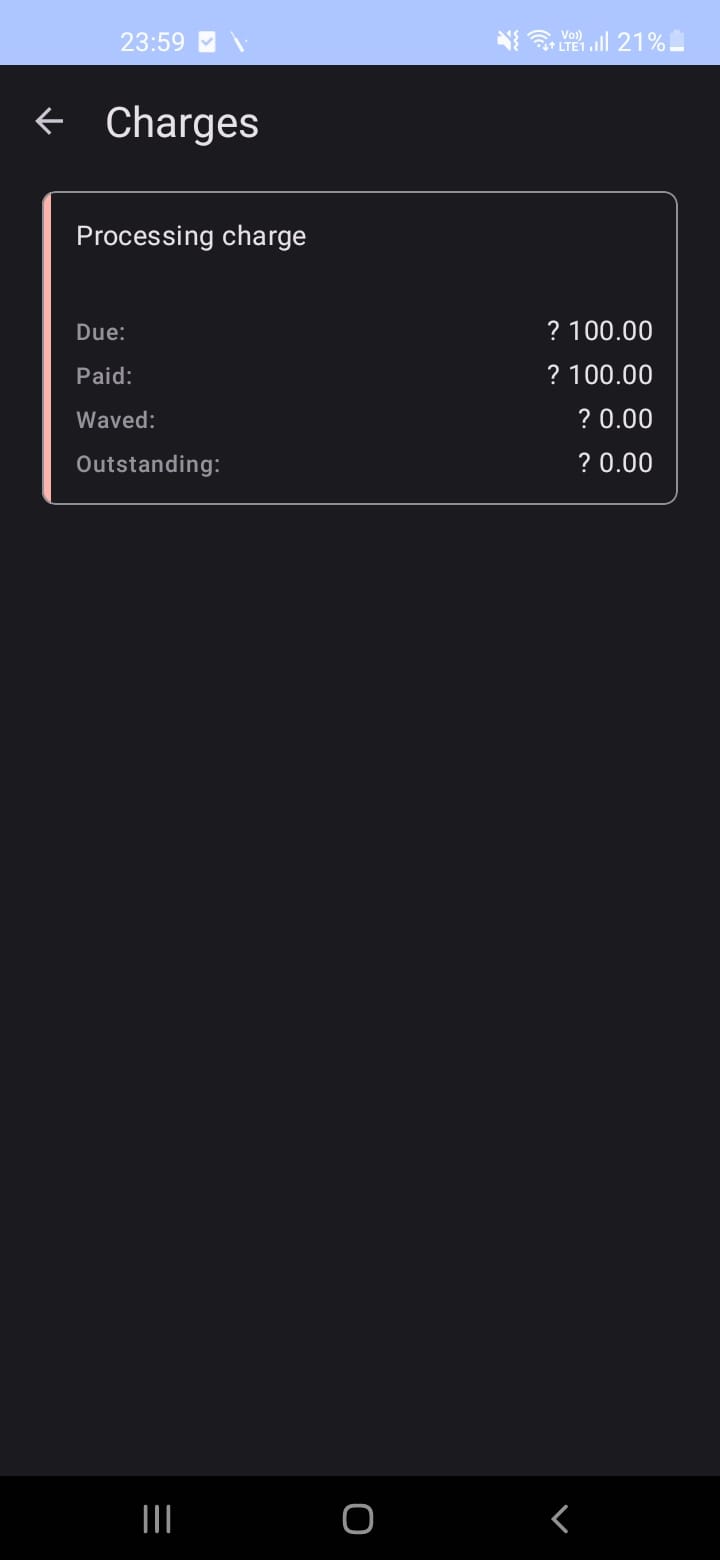
Task: Select the Paid amount of 100.00
Action: coord(599,374)
